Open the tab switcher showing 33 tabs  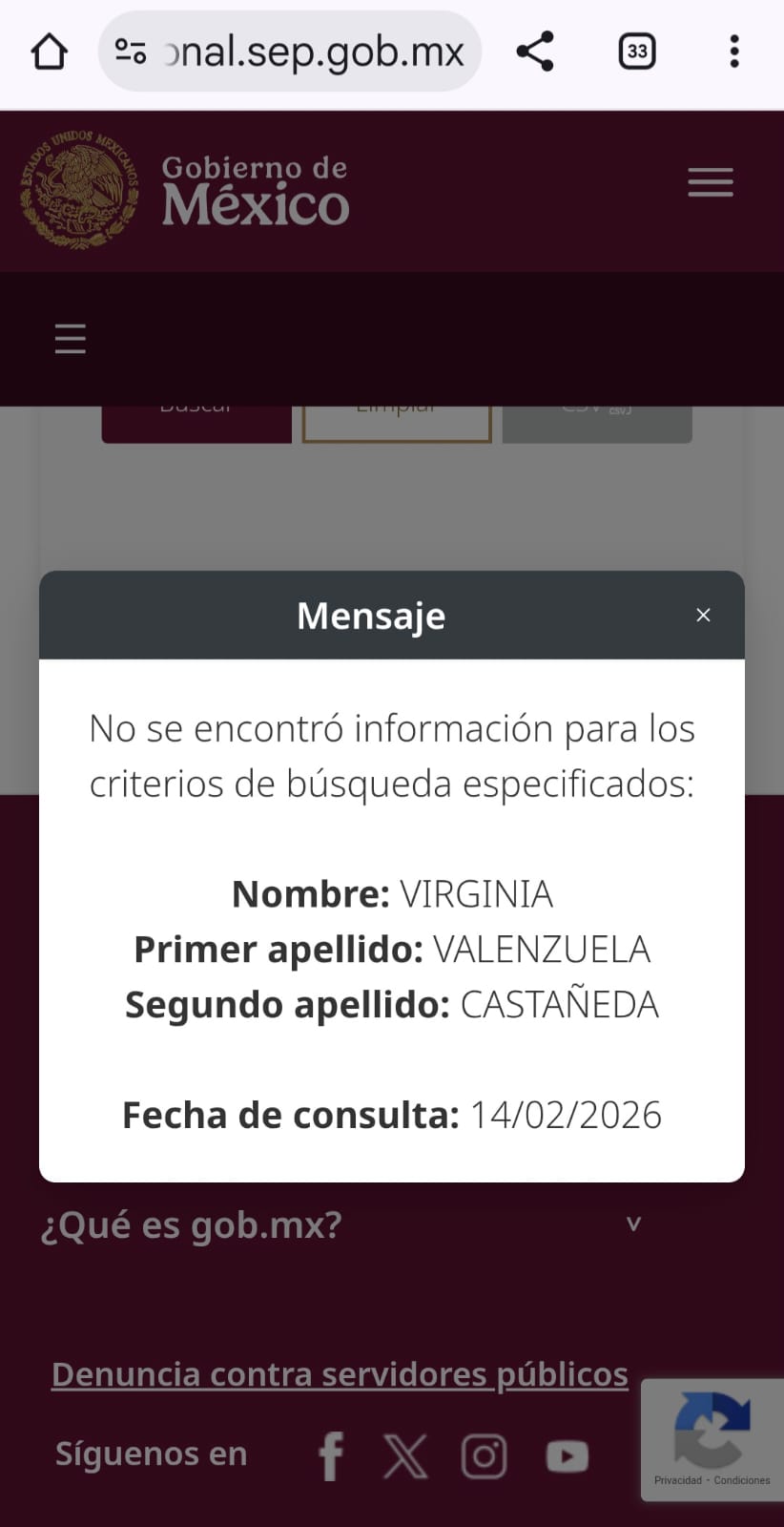coord(637,52)
